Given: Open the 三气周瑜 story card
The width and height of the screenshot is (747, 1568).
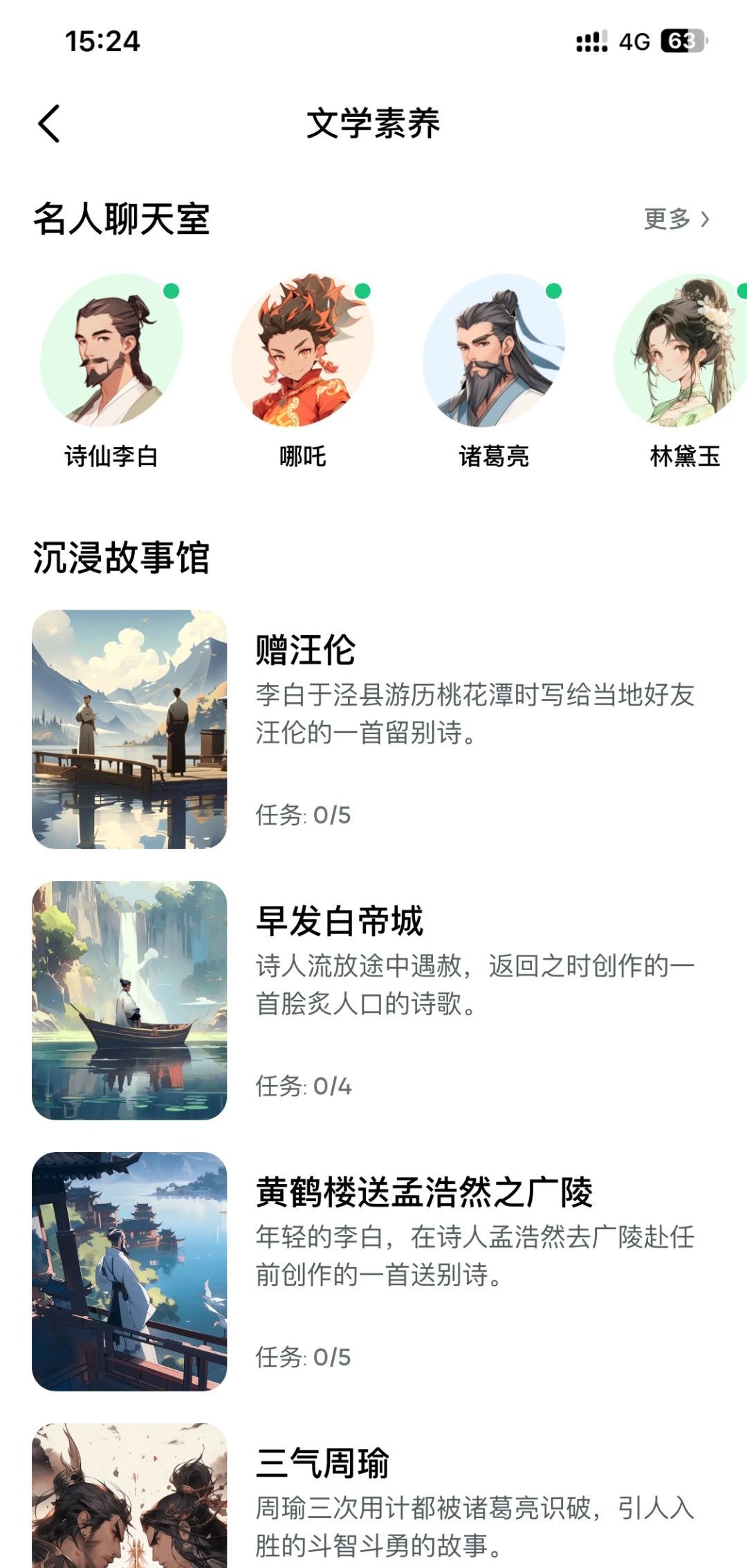Looking at the screenshot, I should pos(373,1495).
